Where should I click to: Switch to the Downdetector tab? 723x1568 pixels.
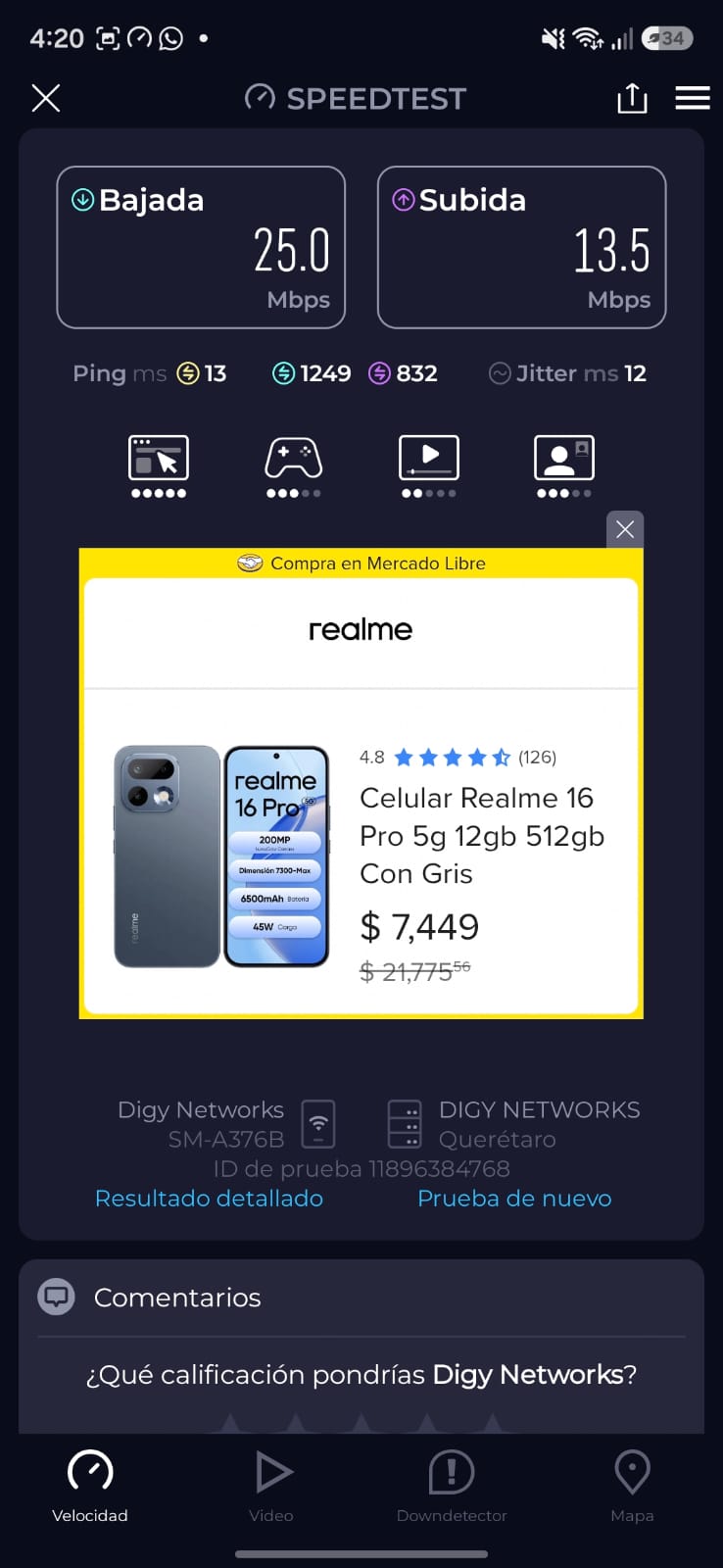click(x=452, y=1486)
